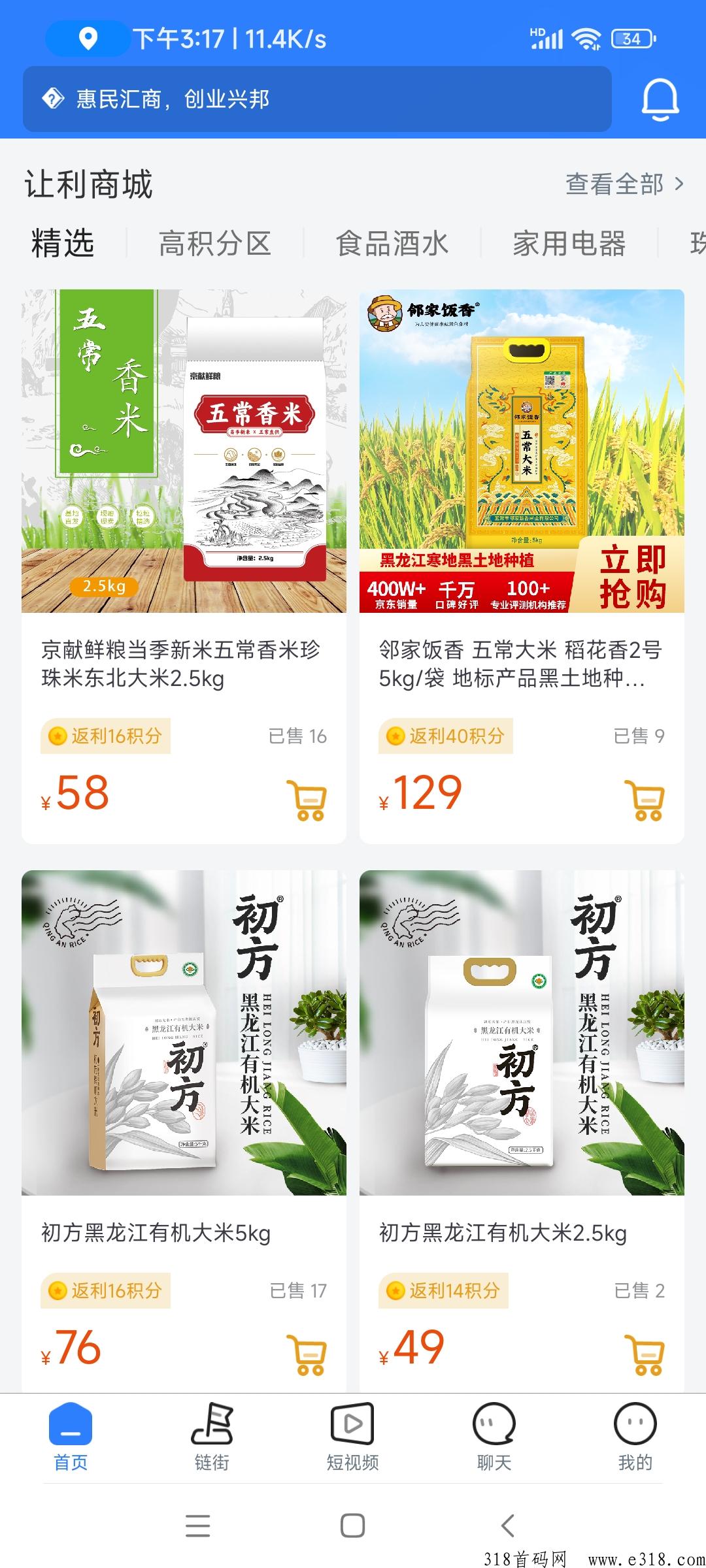Open the 初方黑龙江有机大米2.5kg product card
This screenshot has width=706, height=1568.
click(522, 1131)
